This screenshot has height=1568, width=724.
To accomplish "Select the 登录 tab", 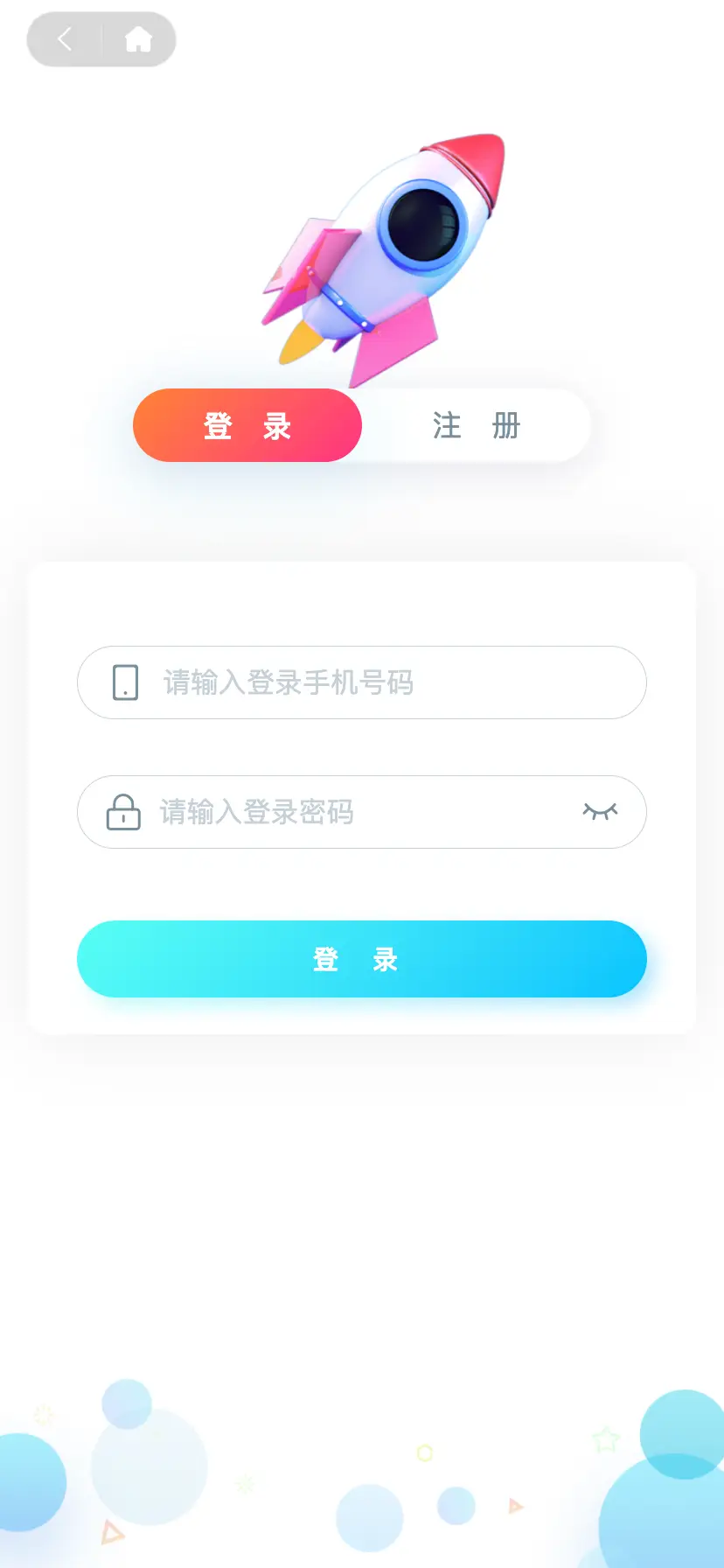I will 247,425.
